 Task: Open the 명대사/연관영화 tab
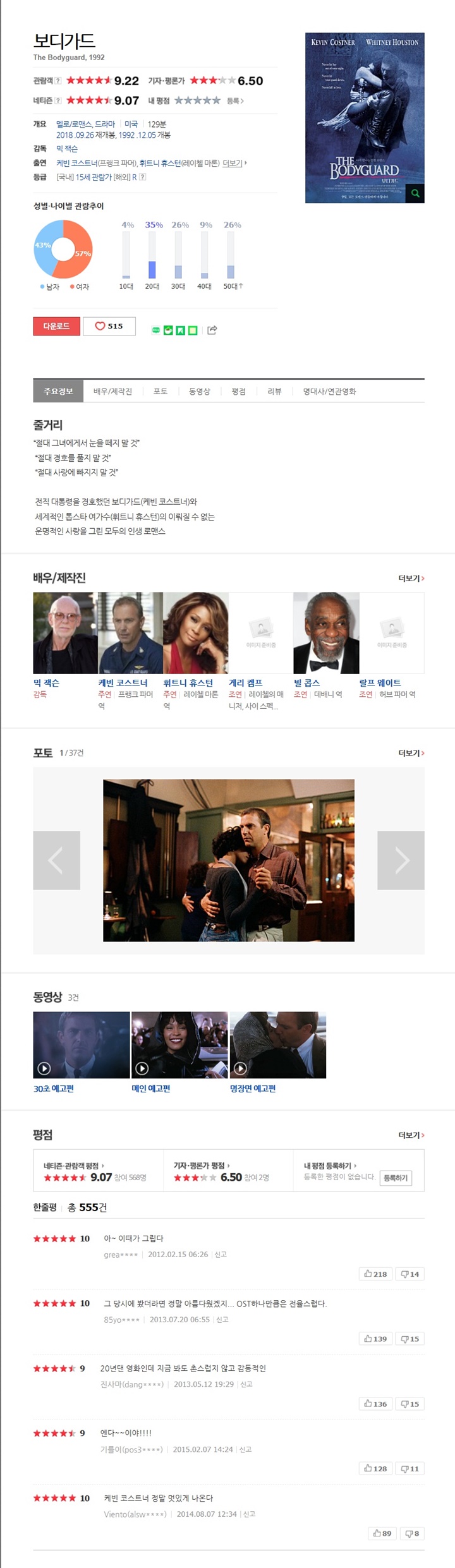click(329, 391)
